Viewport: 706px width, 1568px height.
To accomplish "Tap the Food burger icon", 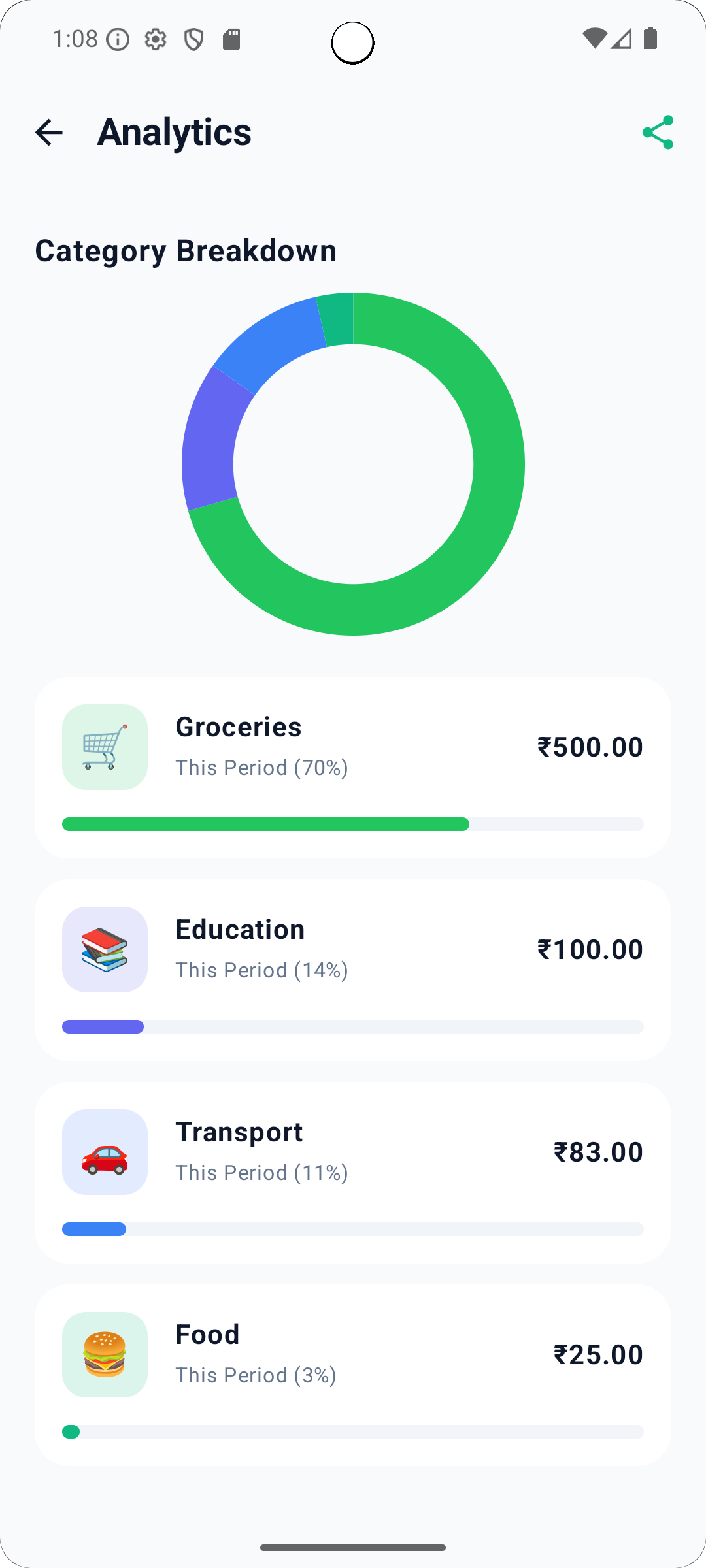I will click(105, 1355).
